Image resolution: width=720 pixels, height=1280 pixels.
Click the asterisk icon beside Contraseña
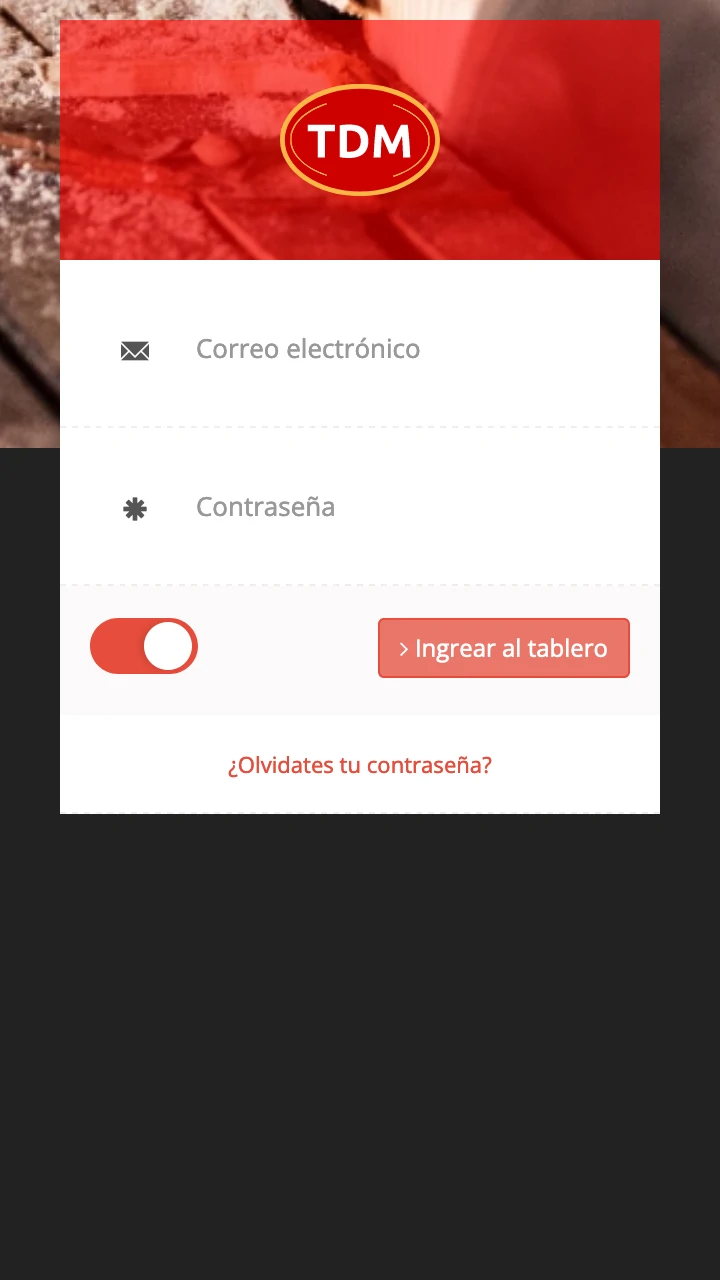pyautogui.click(x=135, y=508)
